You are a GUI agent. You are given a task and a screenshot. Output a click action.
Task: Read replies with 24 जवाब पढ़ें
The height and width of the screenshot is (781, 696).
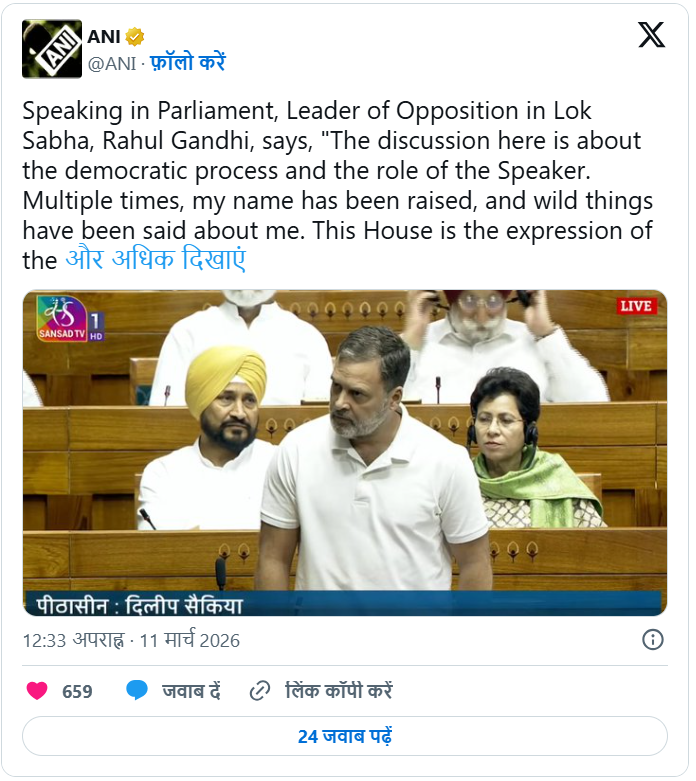(x=344, y=736)
